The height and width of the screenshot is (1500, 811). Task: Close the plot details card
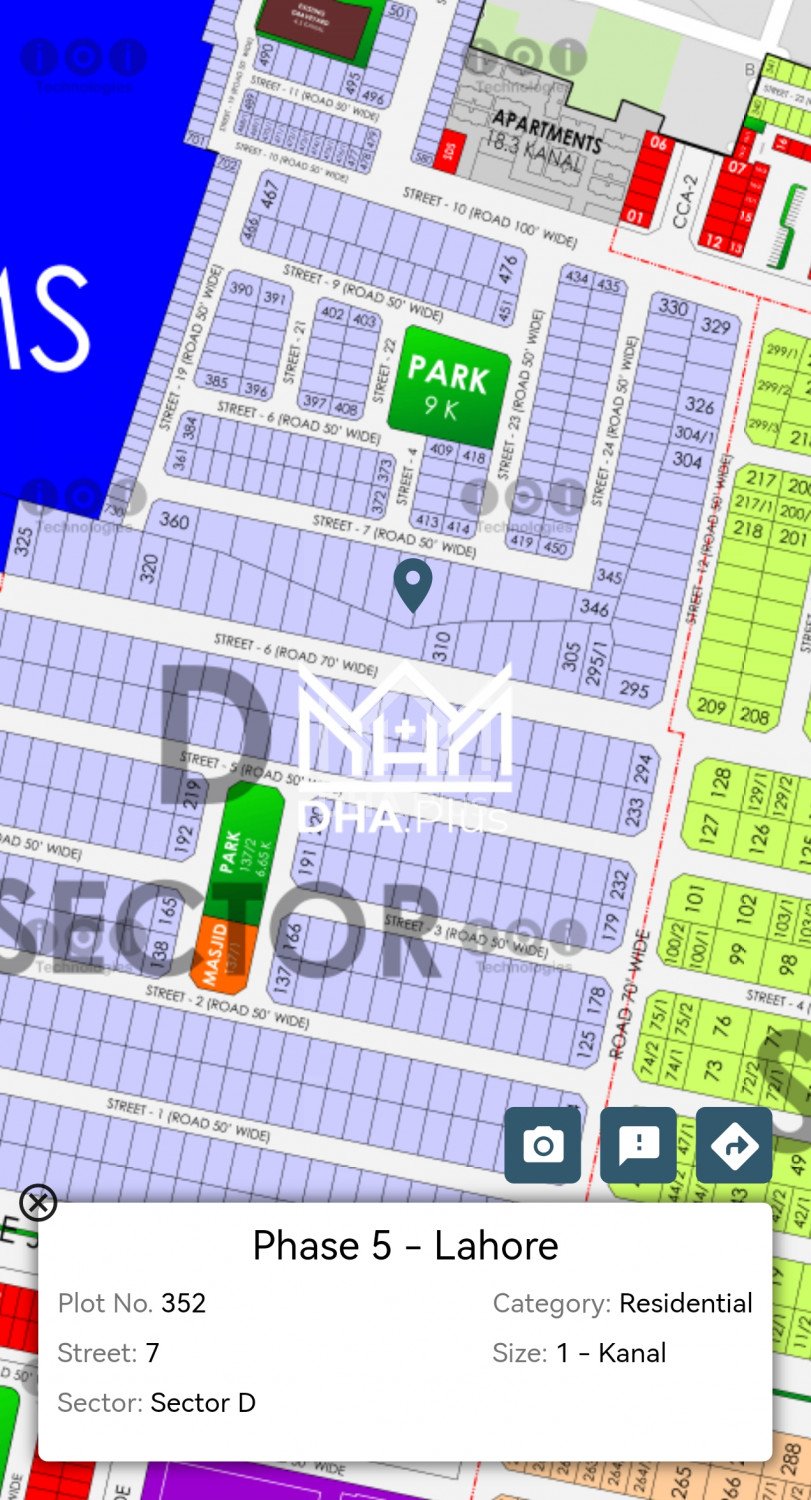pos(38,1202)
